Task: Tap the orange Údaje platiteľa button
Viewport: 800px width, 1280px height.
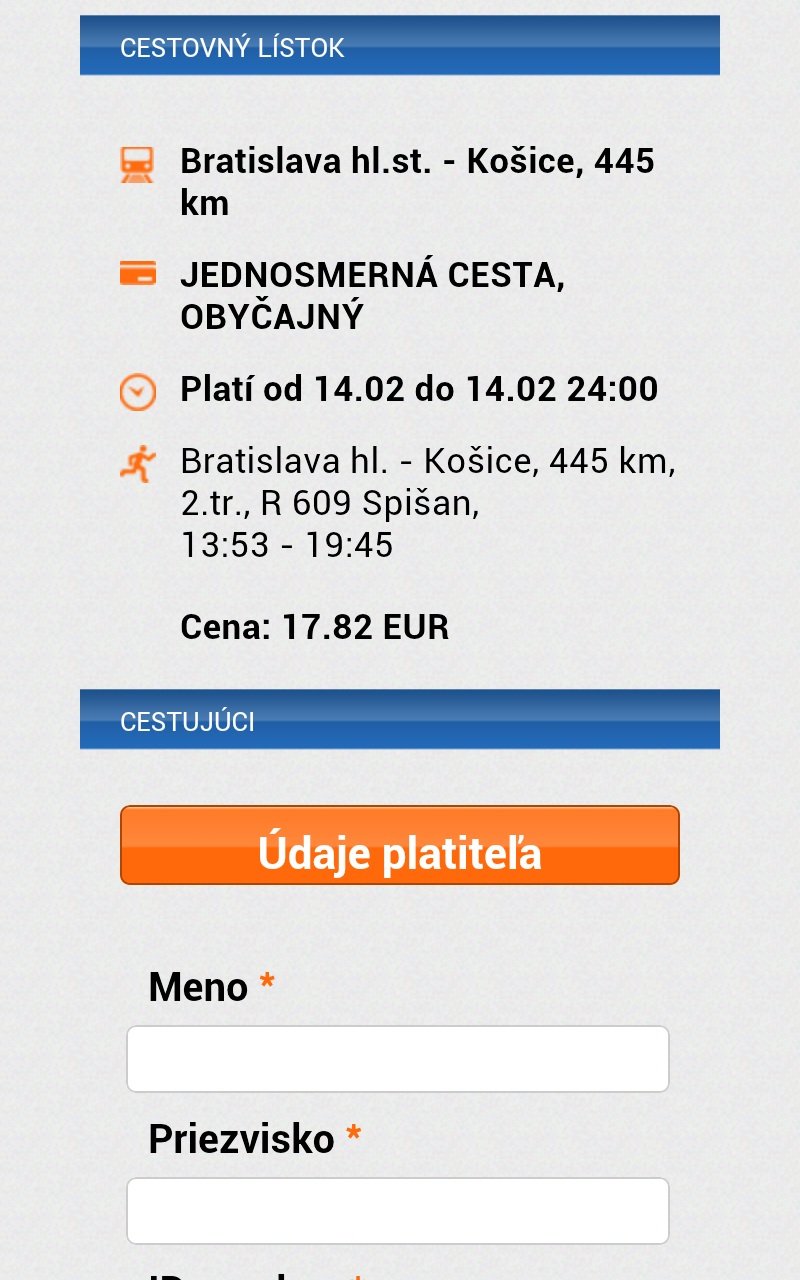Action: pos(400,845)
